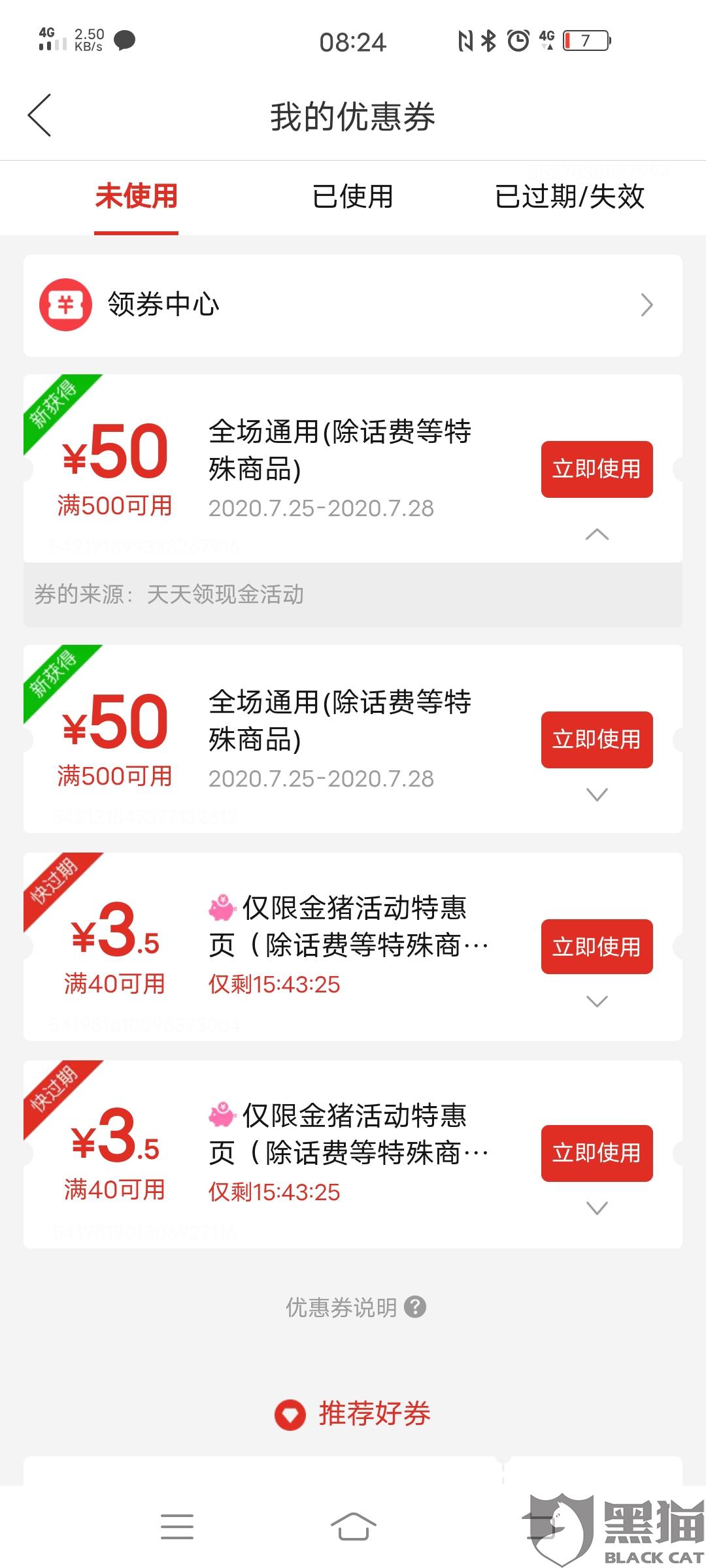Switch to the 已使用 tab
This screenshot has width=706, height=1568.
[x=353, y=197]
